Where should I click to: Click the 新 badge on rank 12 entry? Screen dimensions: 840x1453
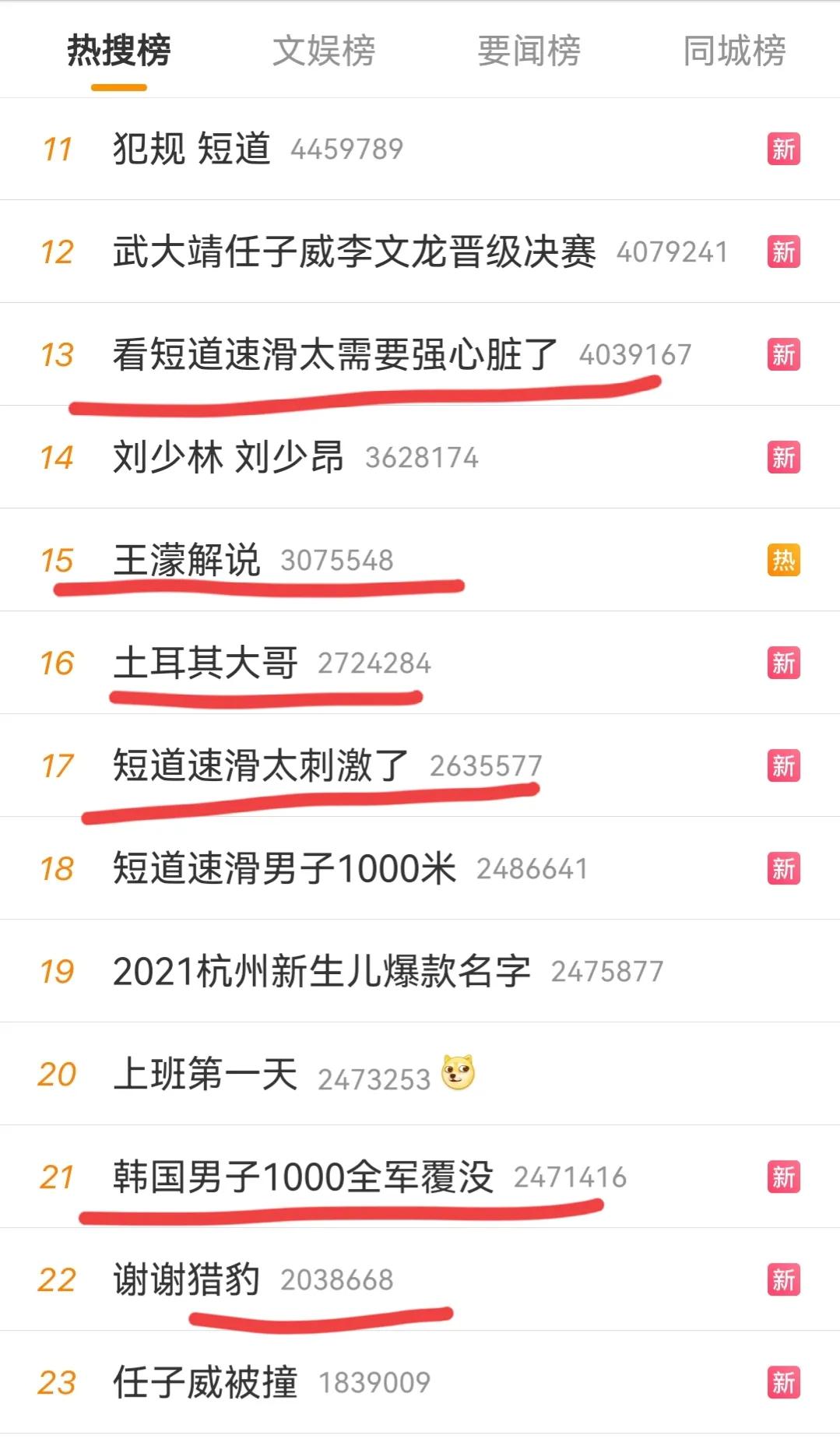[782, 252]
